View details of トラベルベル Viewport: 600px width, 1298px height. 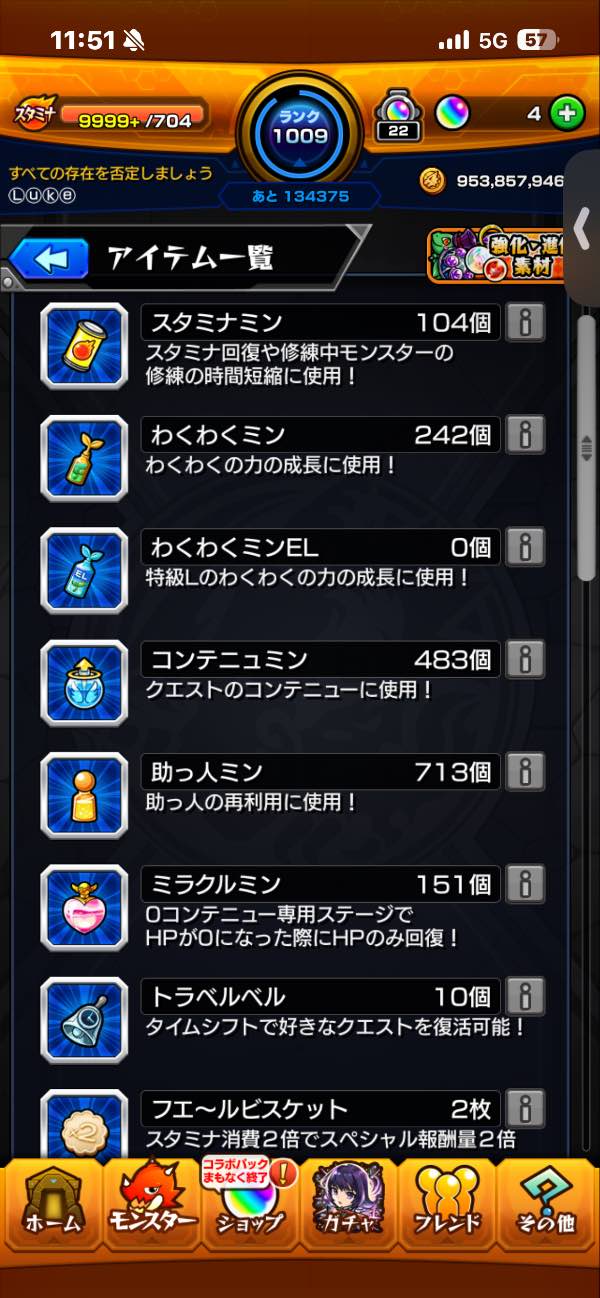click(x=525, y=996)
